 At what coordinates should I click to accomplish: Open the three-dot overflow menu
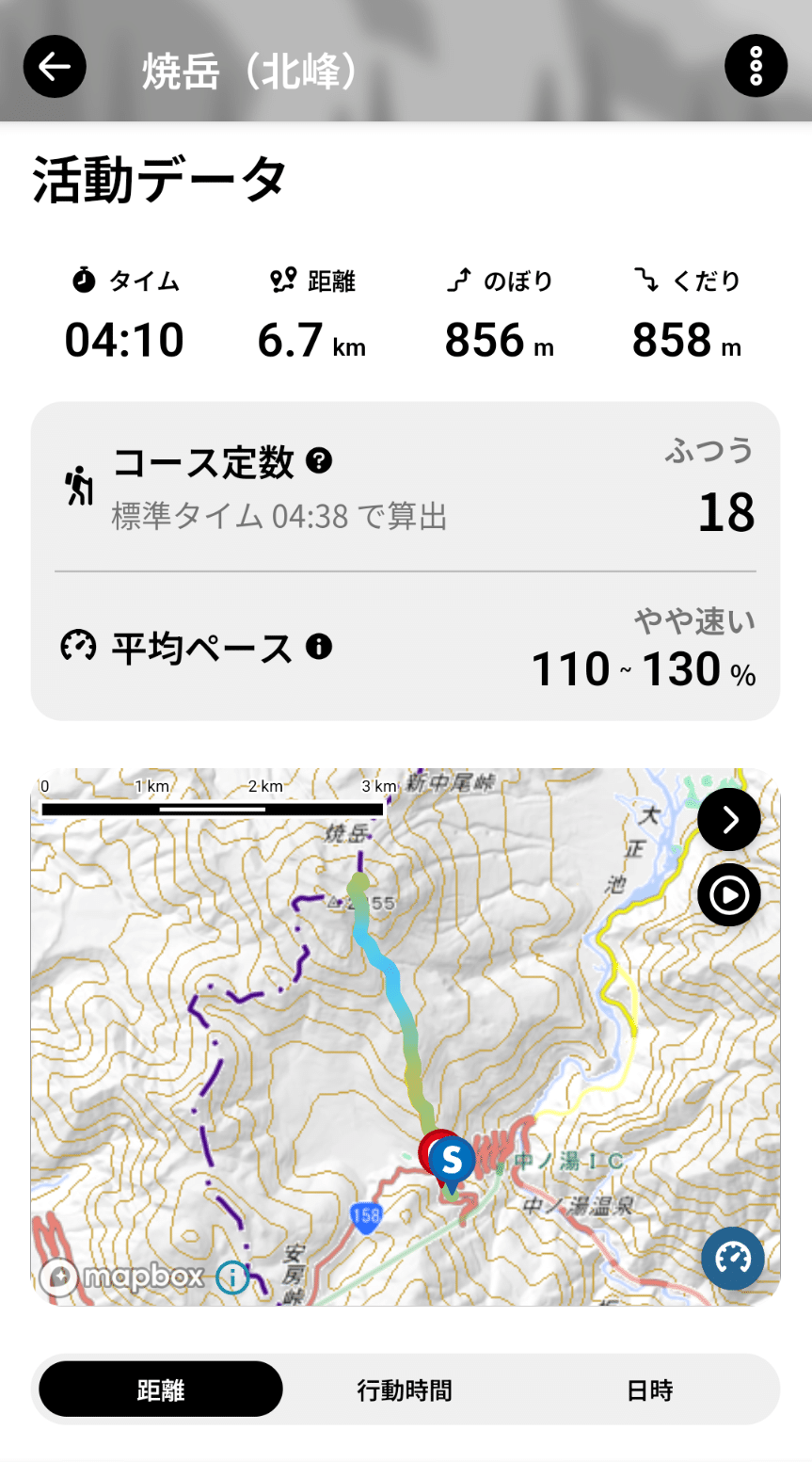click(756, 66)
